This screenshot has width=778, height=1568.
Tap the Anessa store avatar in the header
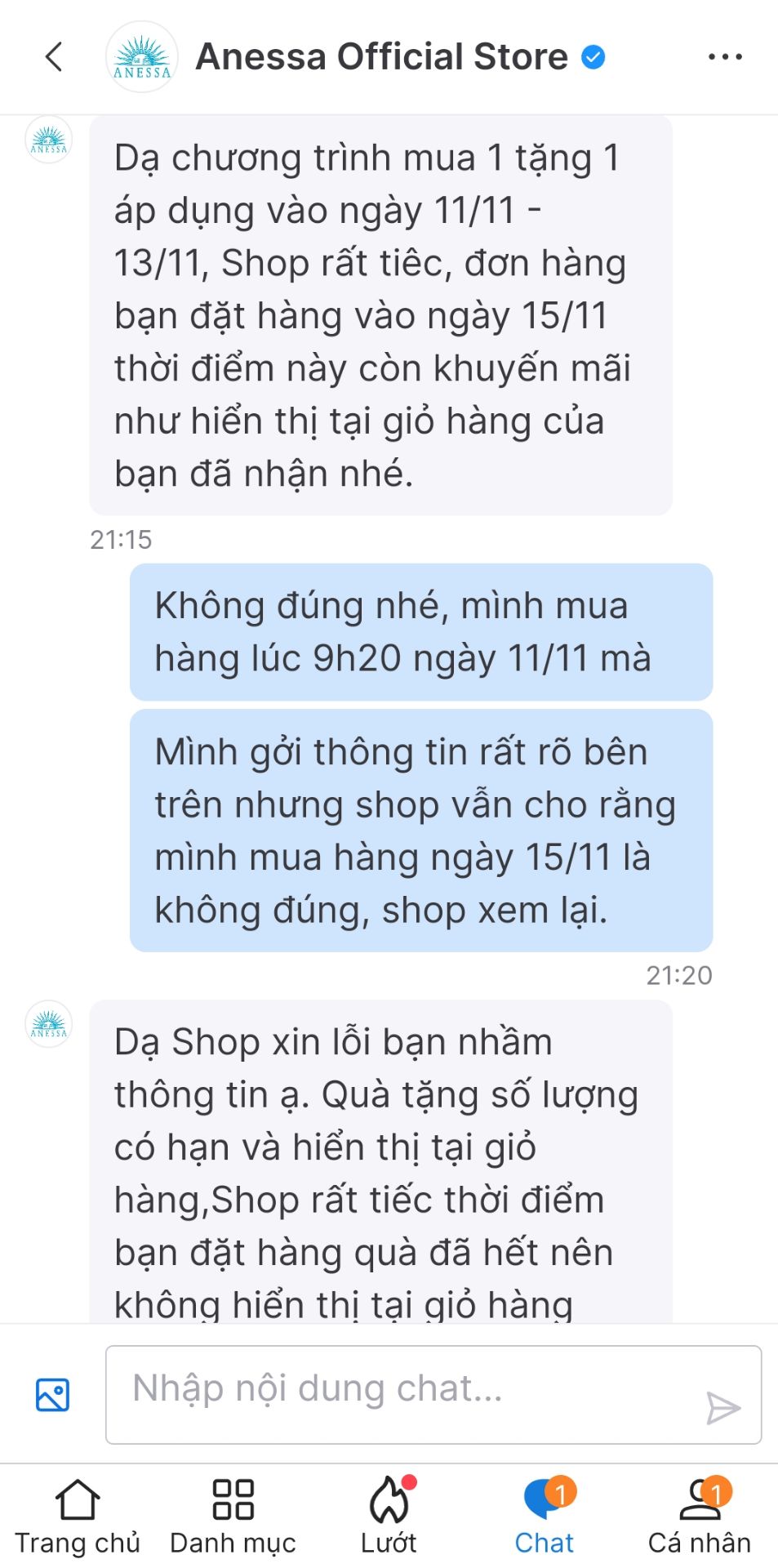click(141, 57)
